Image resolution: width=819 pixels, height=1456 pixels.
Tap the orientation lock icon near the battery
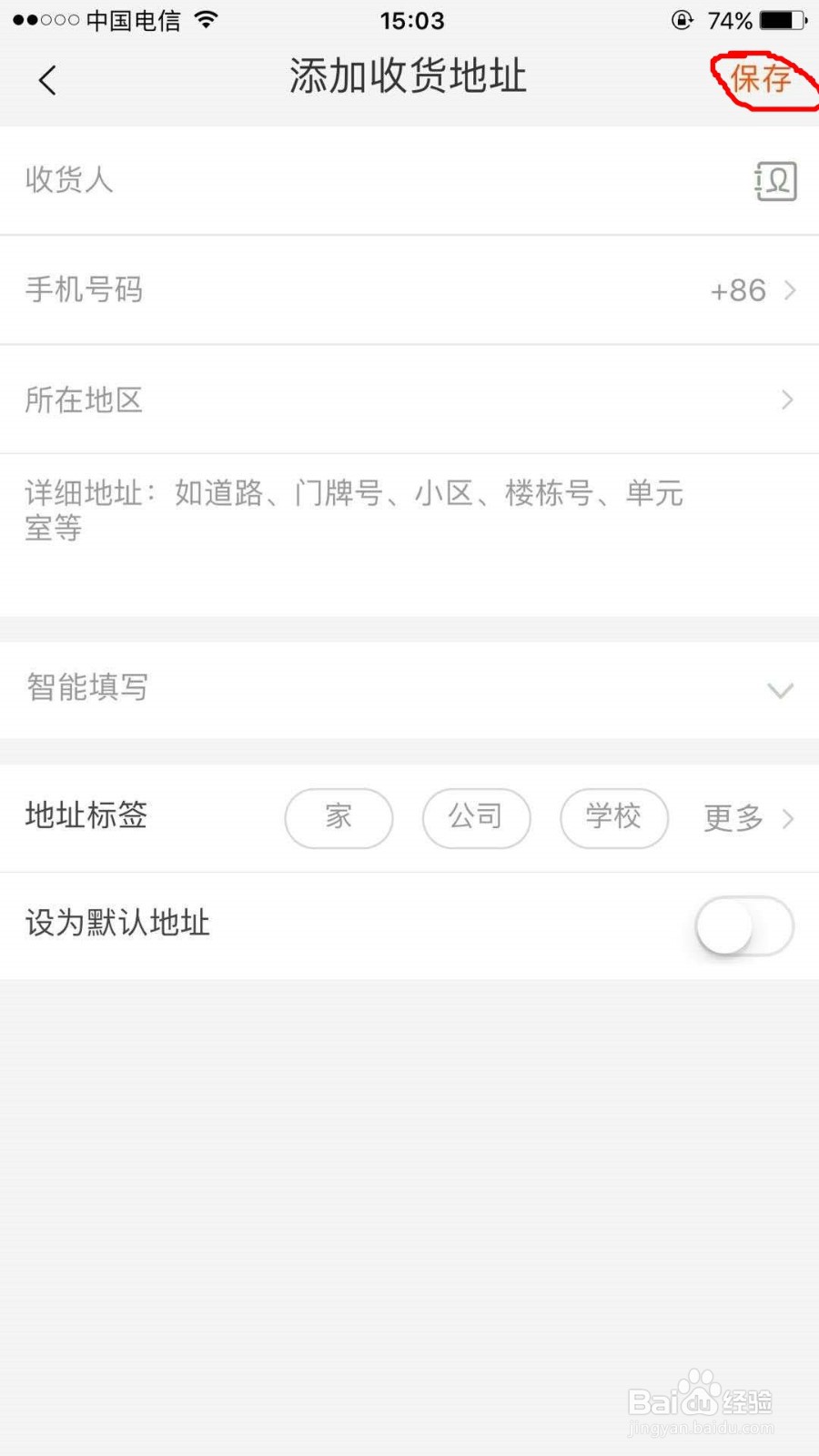coord(681,20)
